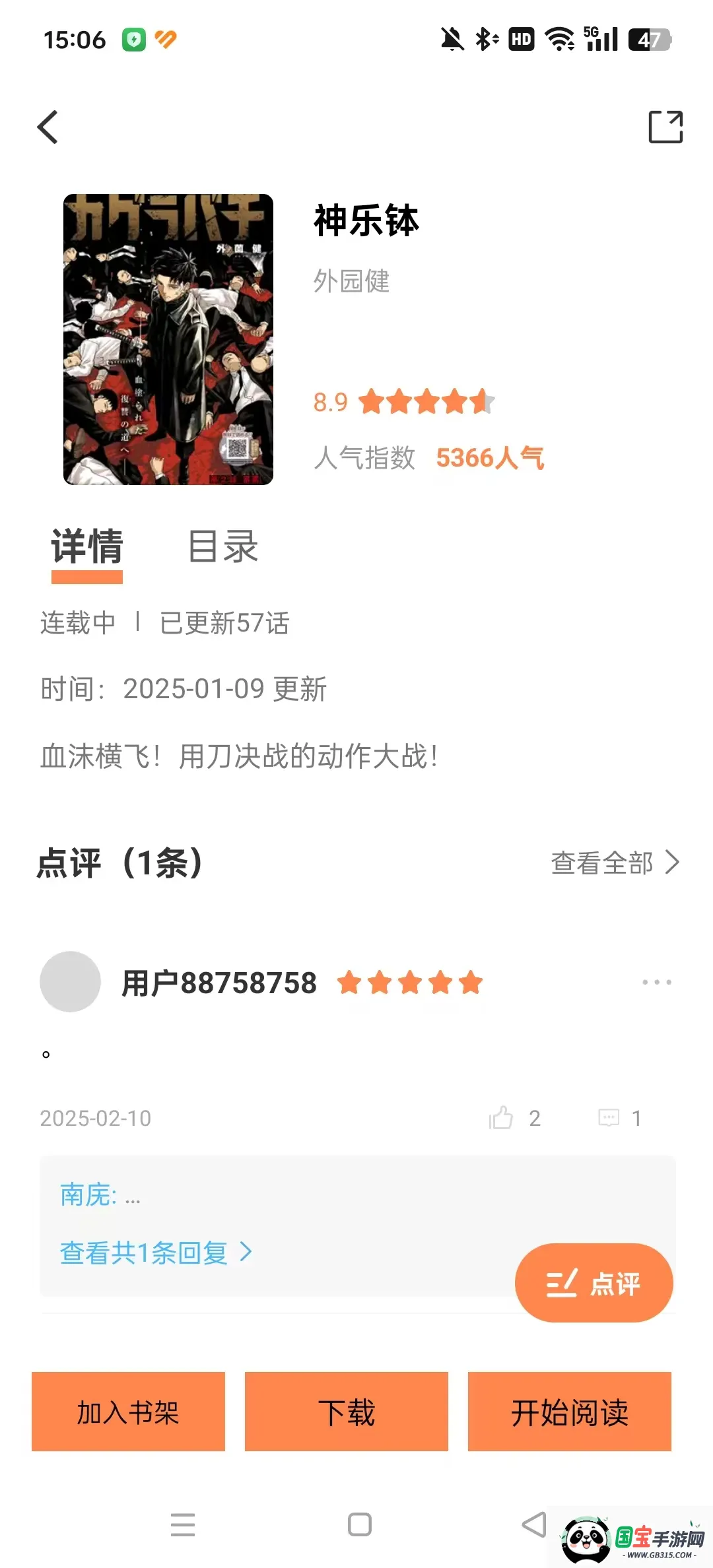Write a review with the 点评 button
This screenshot has height=1568, width=713.
(x=594, y=1283)
